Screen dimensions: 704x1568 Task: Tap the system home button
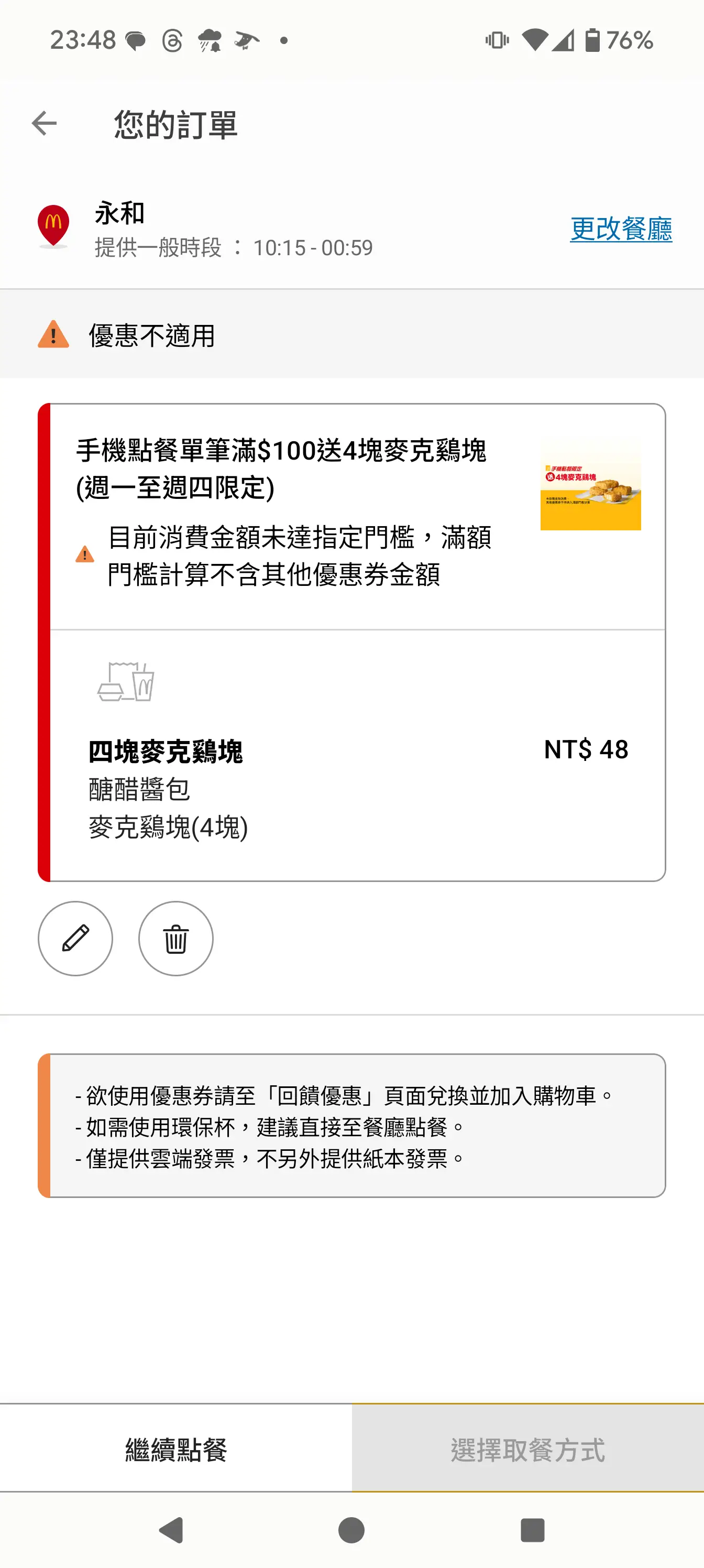(351, 1530)
